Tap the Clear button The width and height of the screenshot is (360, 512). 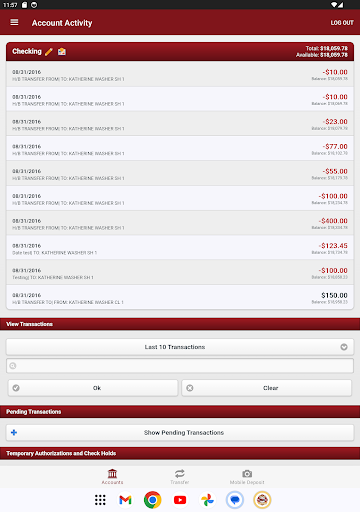267,388
